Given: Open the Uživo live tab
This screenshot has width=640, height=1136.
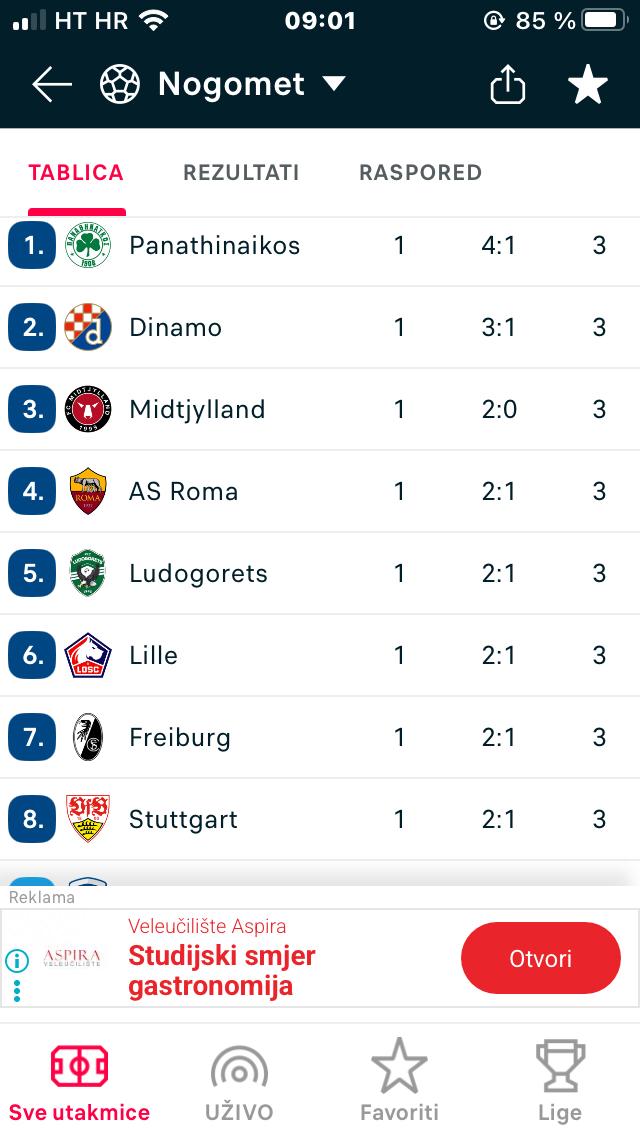Looking at the screenshot, I should click(x=239, y=1081).
